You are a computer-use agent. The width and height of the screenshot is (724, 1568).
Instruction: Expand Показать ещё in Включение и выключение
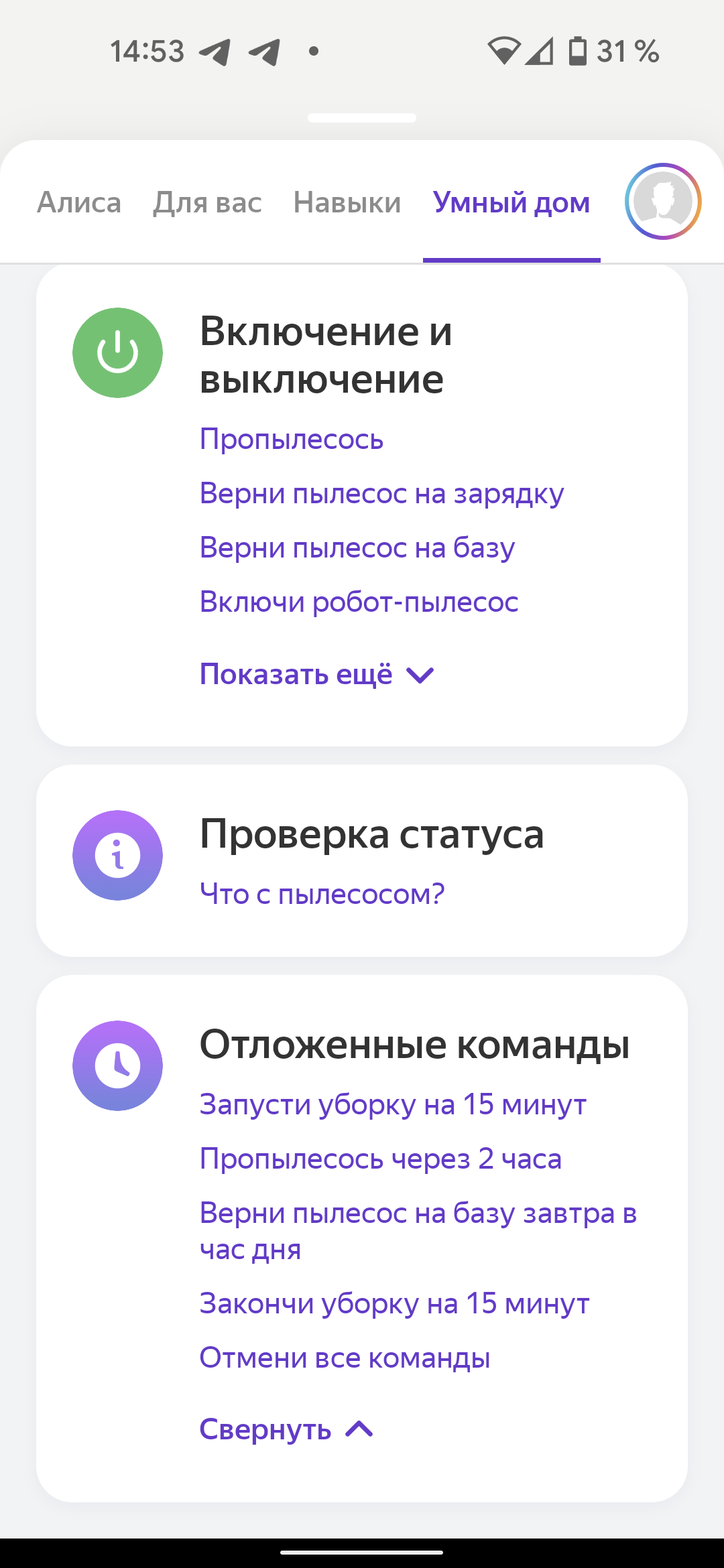(x=316, y=674)
